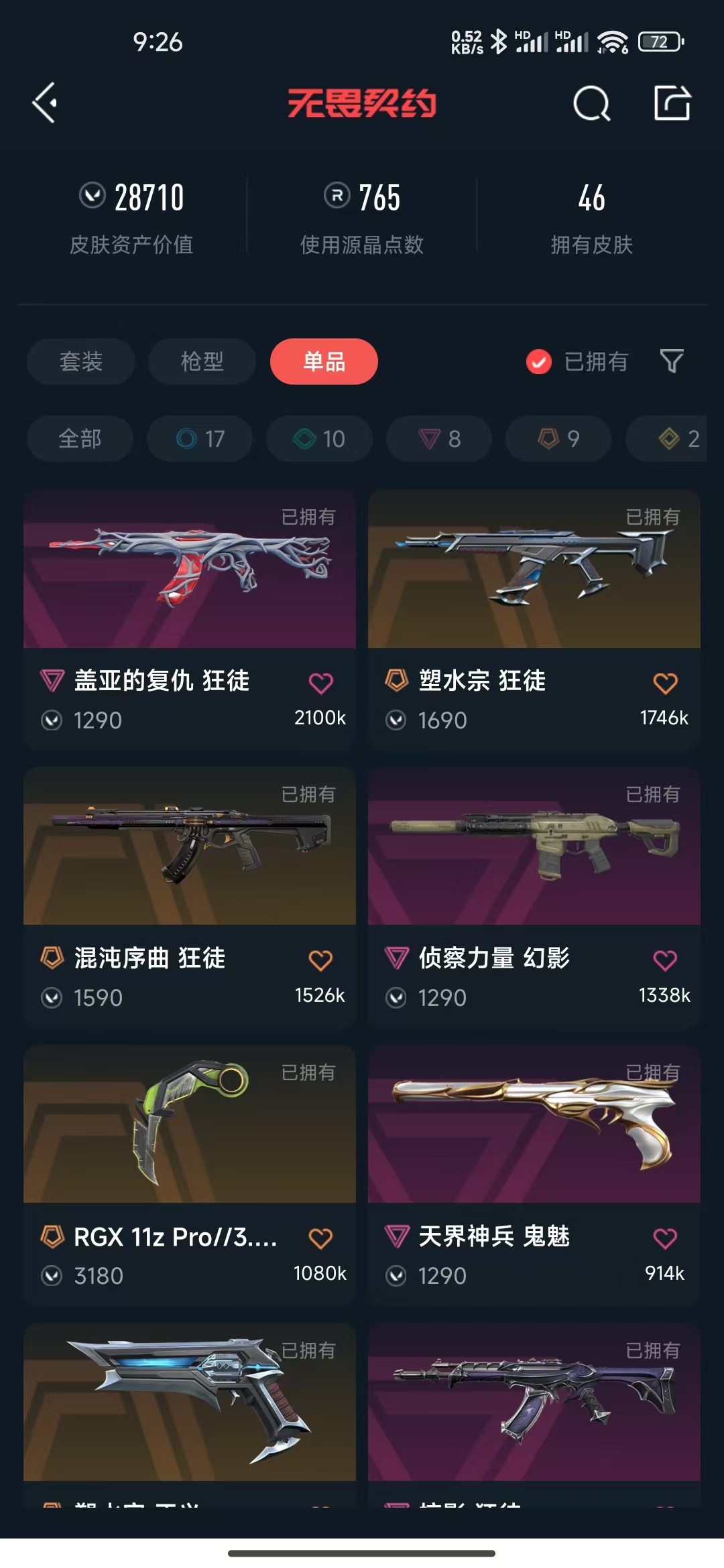Open the search icon in header
This screenshot has width=724, height=1568.
click(591, 103)
